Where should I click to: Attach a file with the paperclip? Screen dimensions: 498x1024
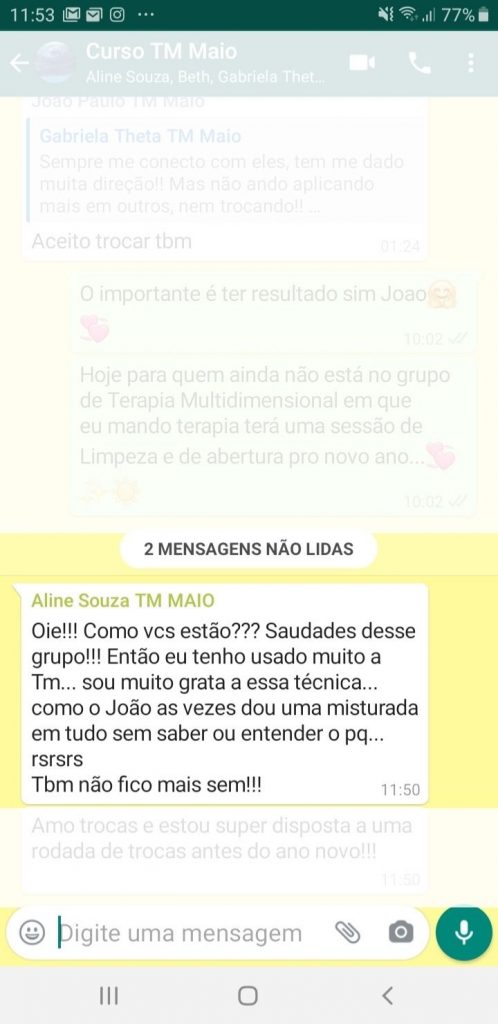pos(348,933)
